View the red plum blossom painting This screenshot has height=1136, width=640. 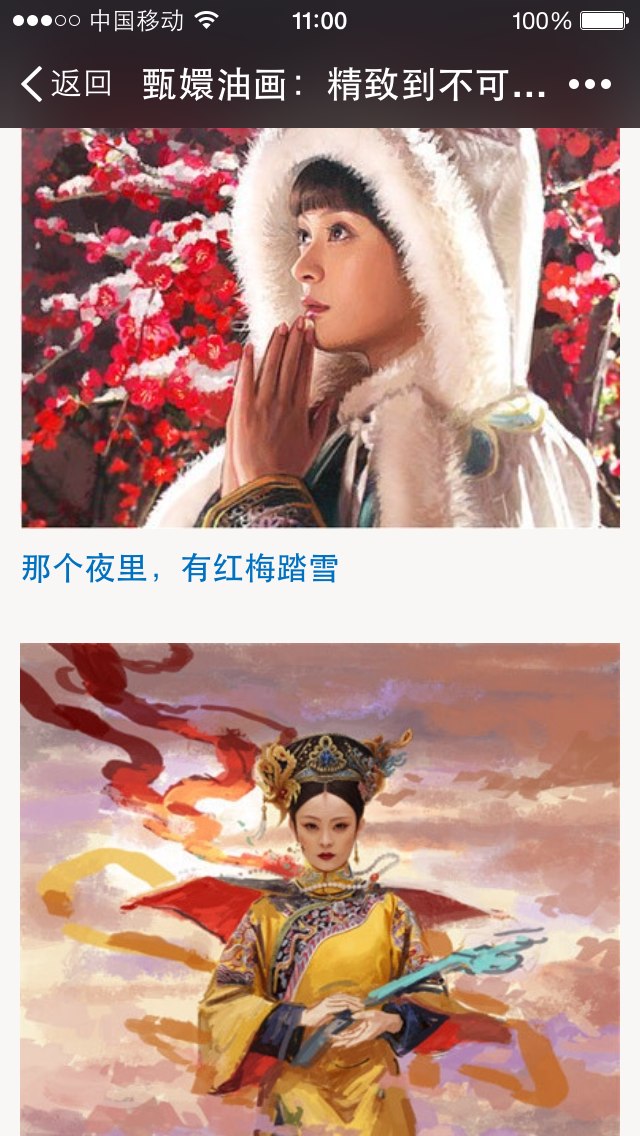320,327
